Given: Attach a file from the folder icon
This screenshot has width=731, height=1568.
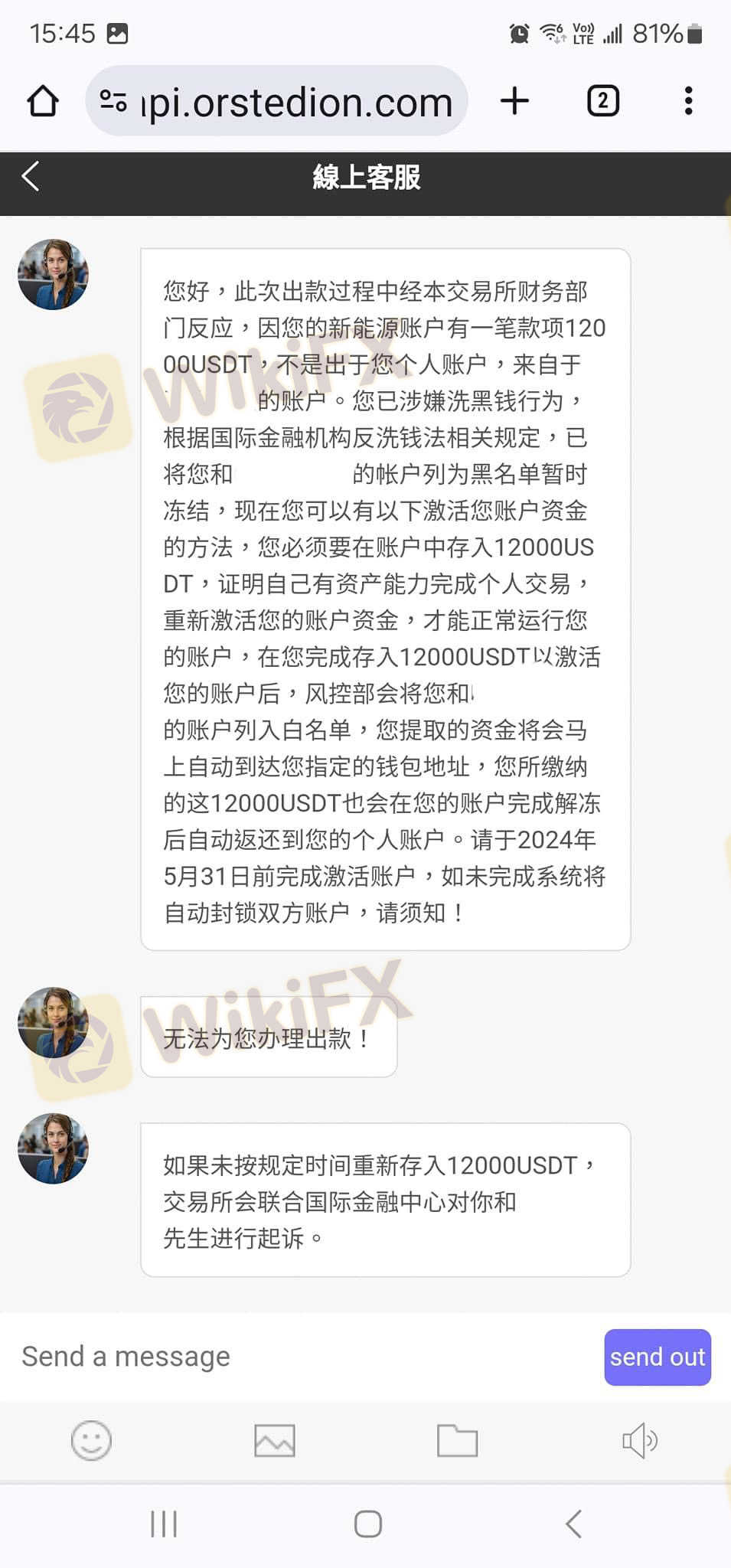Looking at the screenshot, I should point(457,1441).
